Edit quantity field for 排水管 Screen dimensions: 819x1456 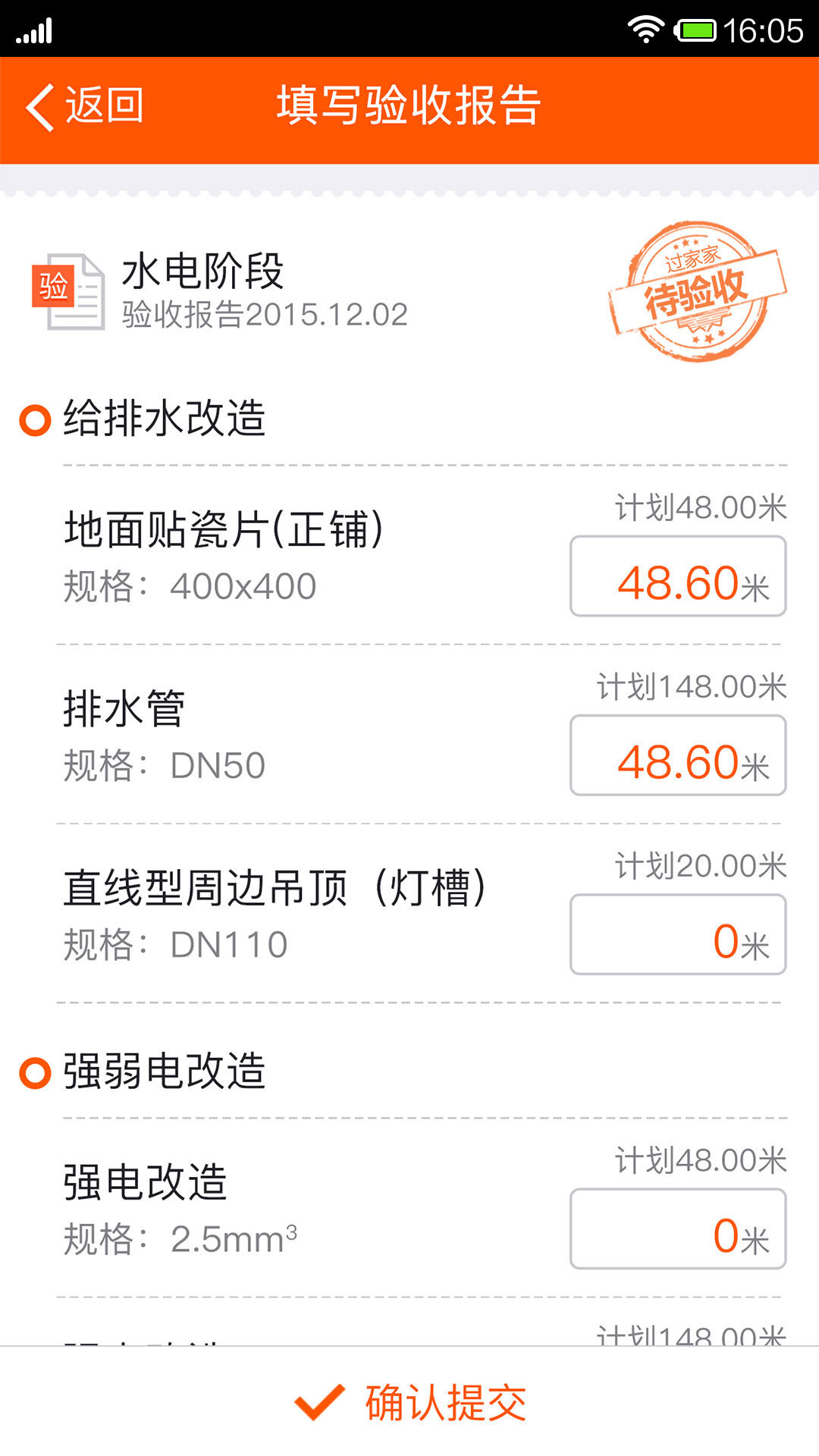(677, 755)
